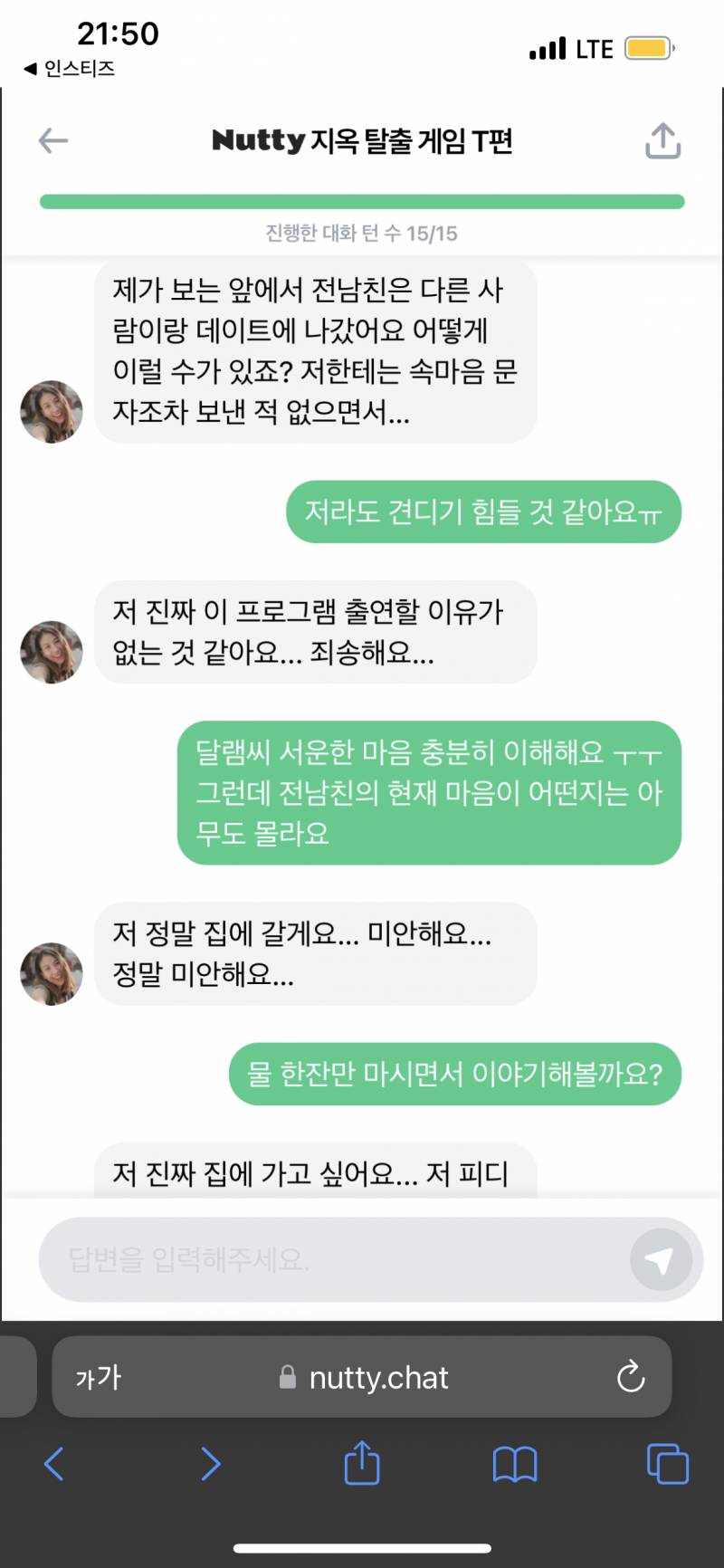724x1568 pixels.
Task: Tap Safari forward navigation chevron
Action: (210, 1464)
